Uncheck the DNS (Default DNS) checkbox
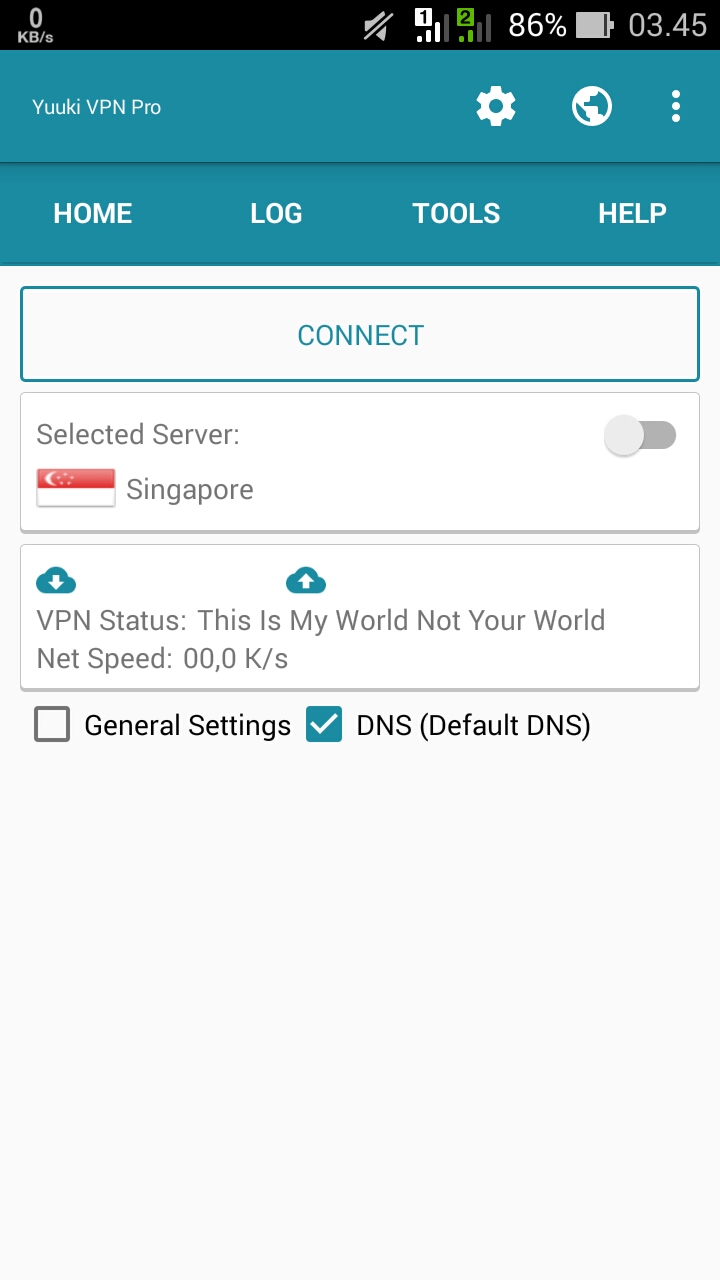This screenshot has height=1280, width=720. (324, 724)
